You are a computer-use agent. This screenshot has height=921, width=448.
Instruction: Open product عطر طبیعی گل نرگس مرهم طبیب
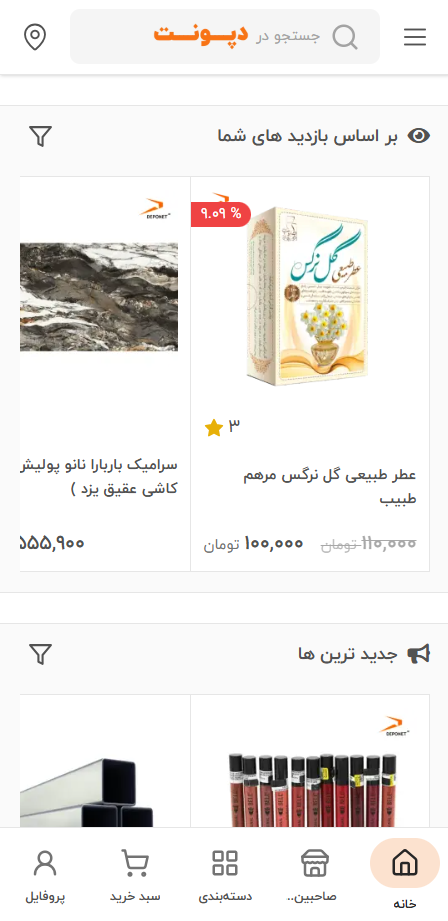310,374
